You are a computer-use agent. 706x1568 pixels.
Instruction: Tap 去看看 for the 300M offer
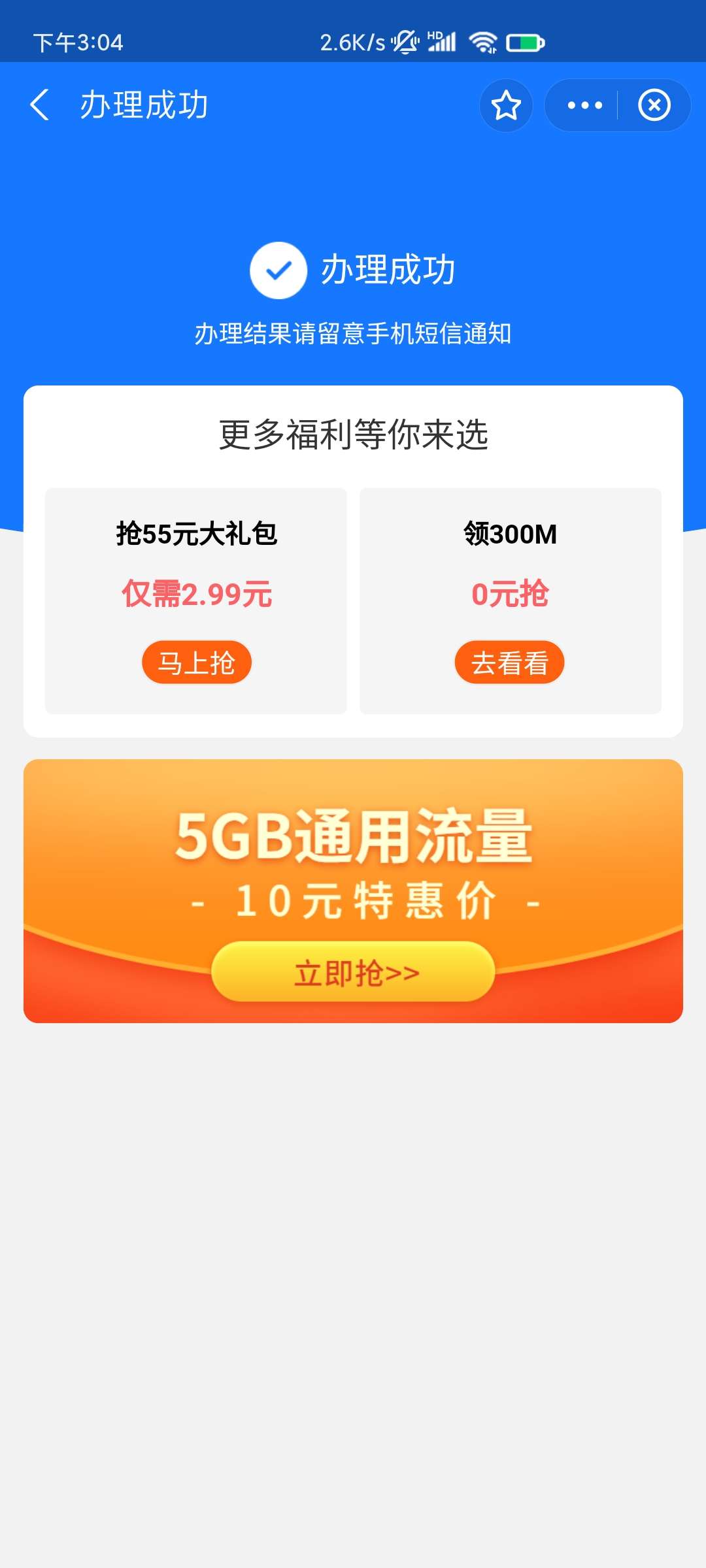(x=509, y=662)
